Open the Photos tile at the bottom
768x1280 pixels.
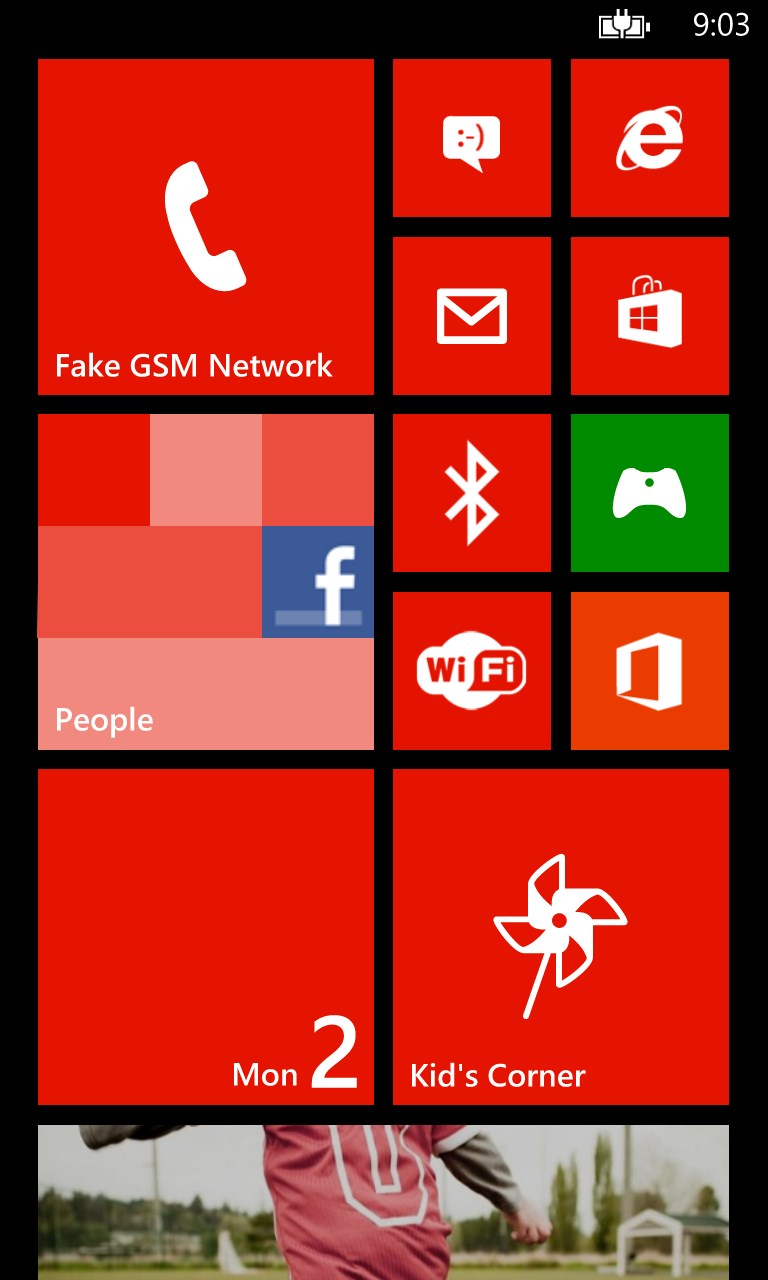(384, 1200)
